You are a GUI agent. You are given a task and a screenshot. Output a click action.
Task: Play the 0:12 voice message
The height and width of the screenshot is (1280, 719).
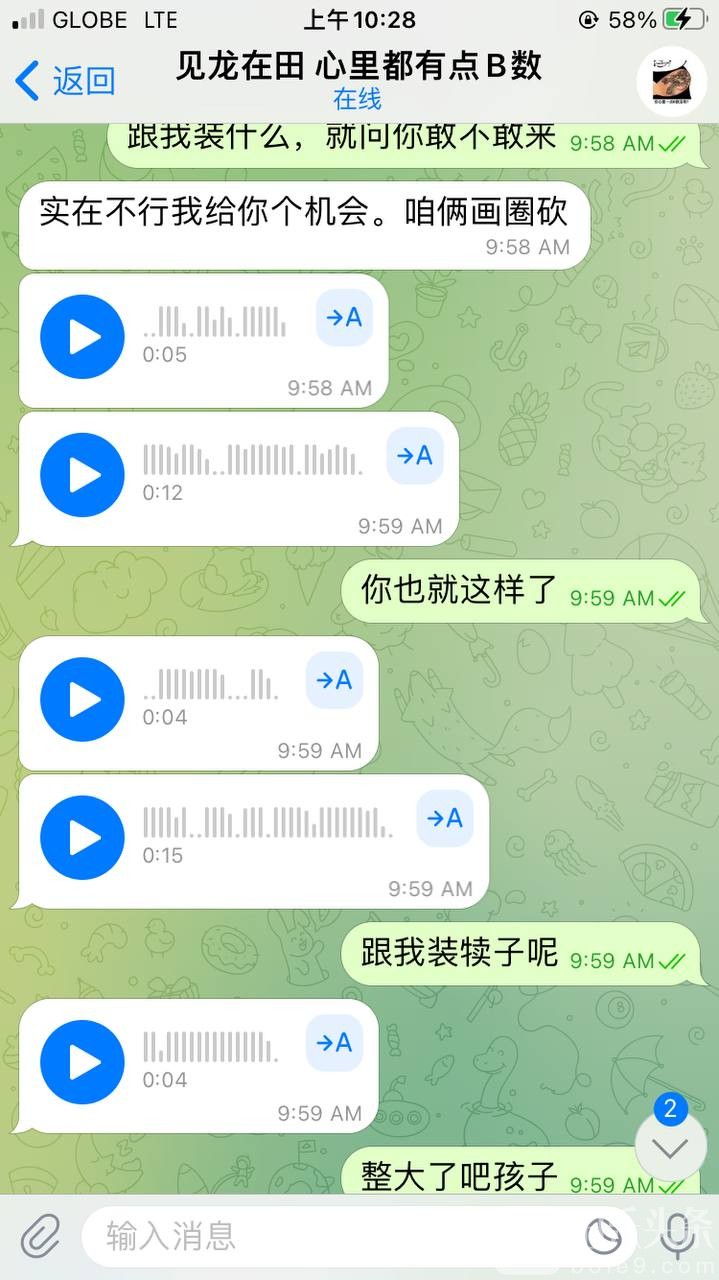point(82,476)
